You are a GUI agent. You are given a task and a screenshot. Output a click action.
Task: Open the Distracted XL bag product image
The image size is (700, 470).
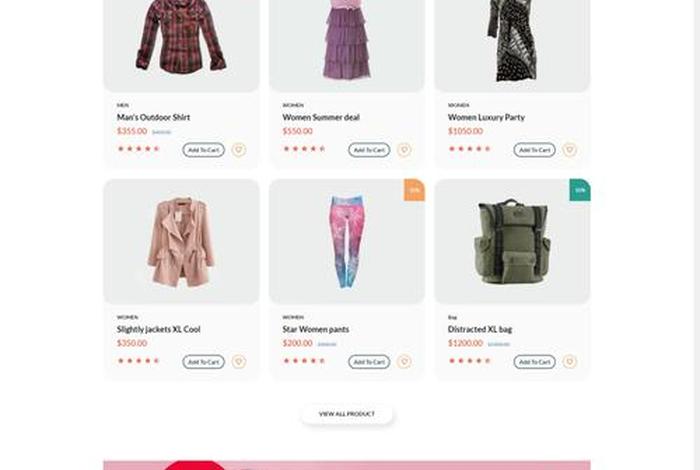tap(512, 242)
